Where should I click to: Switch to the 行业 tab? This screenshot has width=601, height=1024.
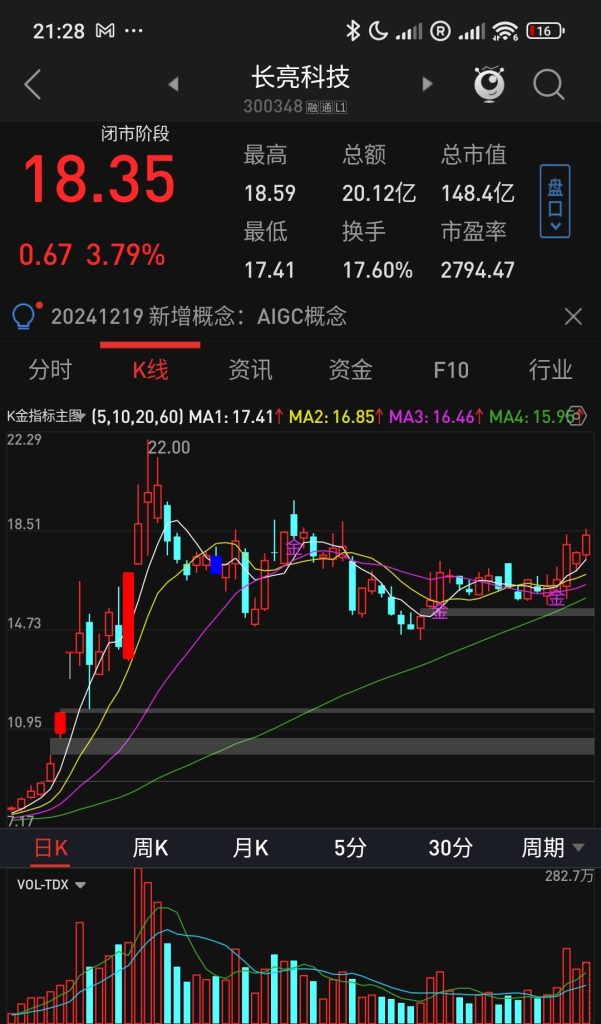[x=550, y=370]
